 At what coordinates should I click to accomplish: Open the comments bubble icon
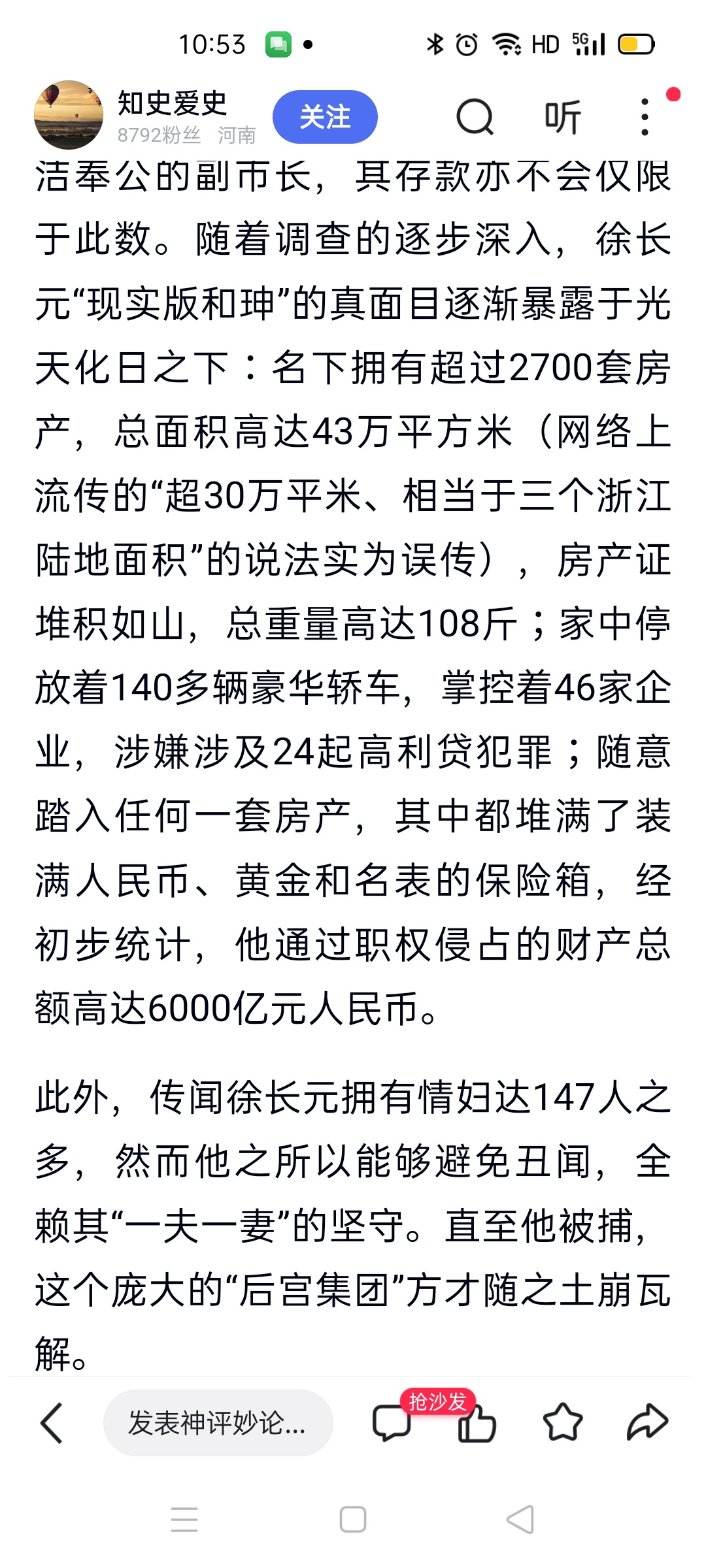coord(391,1424)
